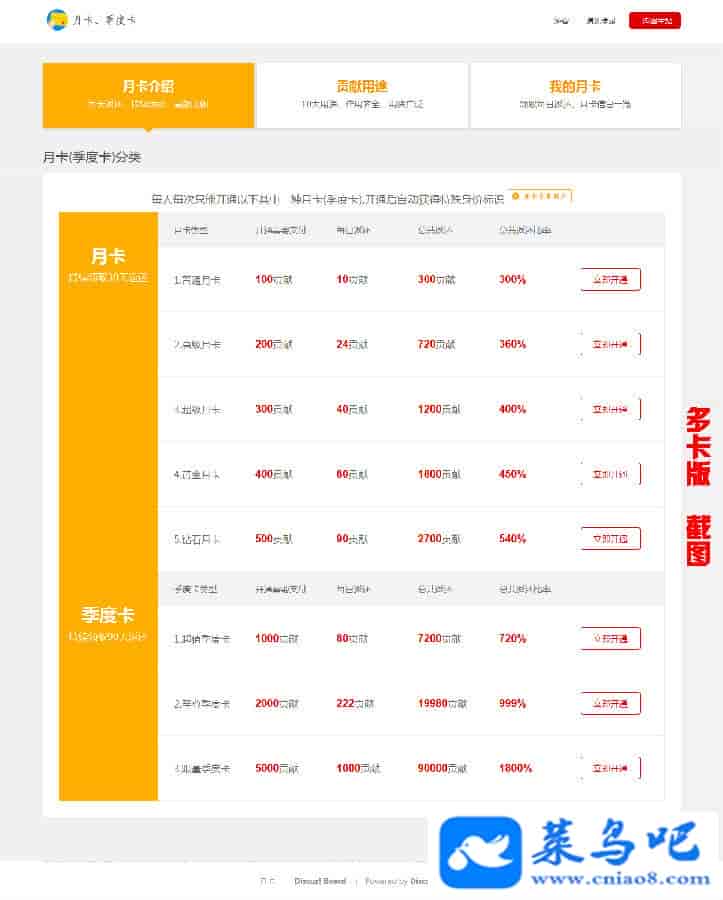Open the Discuz! Board footer link
Image resolution: width=723 pixels, height=900 pixels.
tap(320, 881)
